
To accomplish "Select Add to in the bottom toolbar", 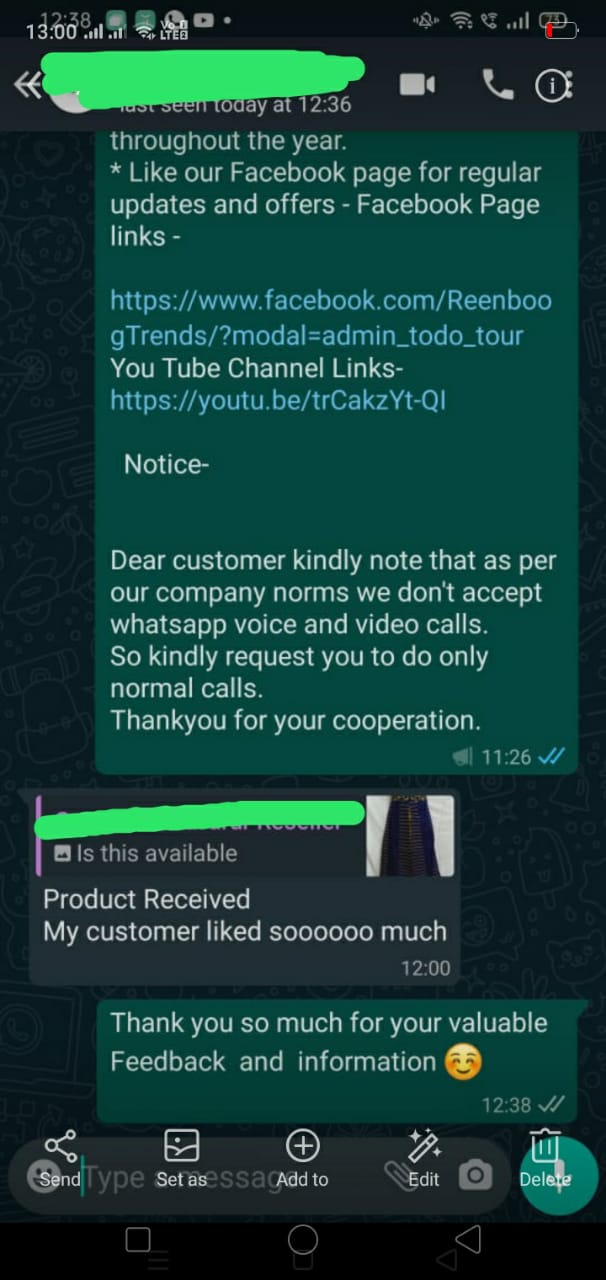I will tap(302, 1158).
